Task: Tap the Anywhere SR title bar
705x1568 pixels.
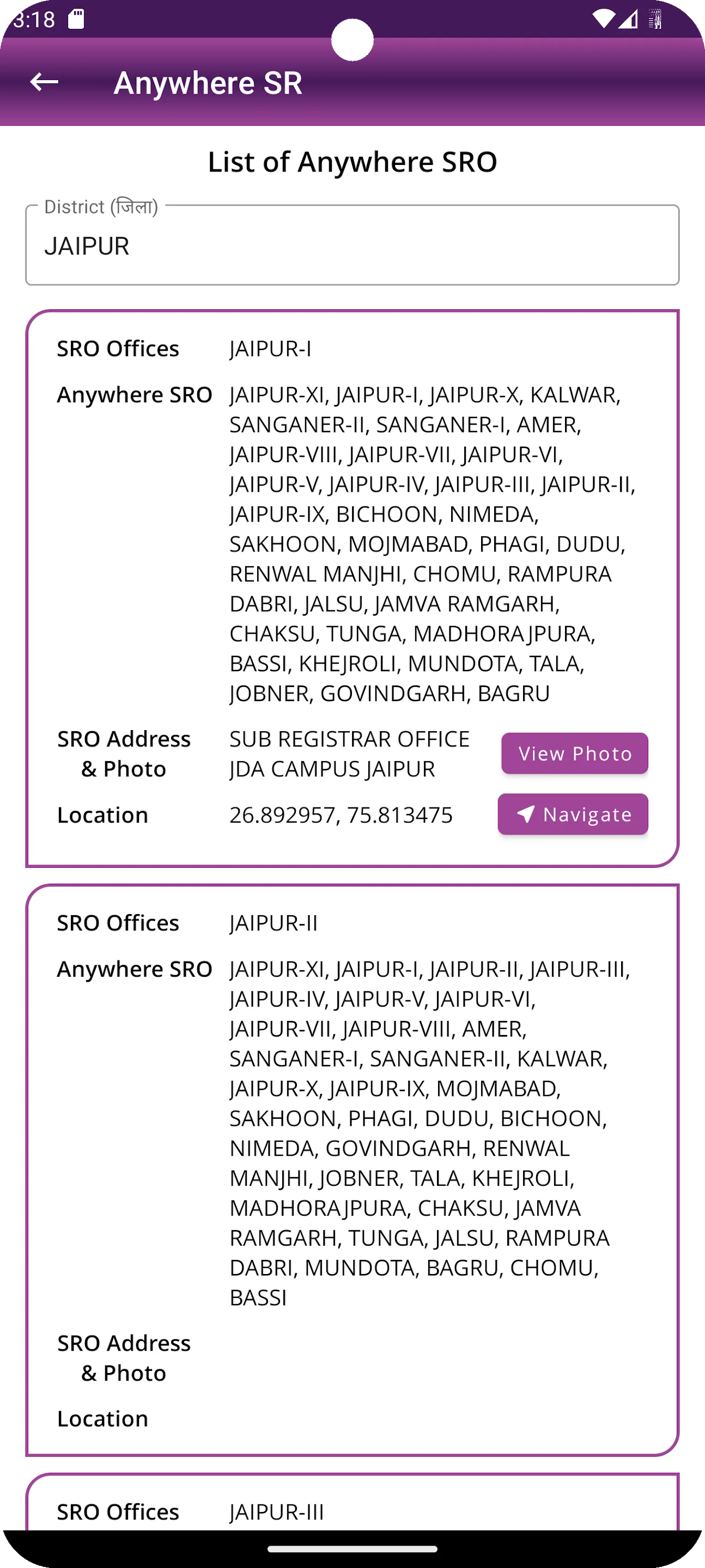Action: pos(208,84)
